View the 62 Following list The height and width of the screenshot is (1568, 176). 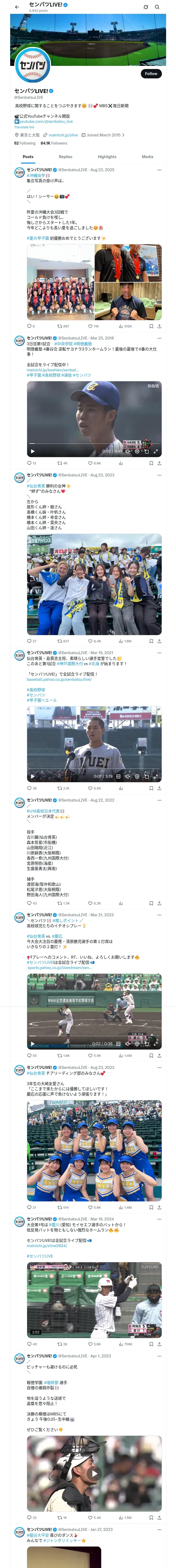(x=25, y=143)
